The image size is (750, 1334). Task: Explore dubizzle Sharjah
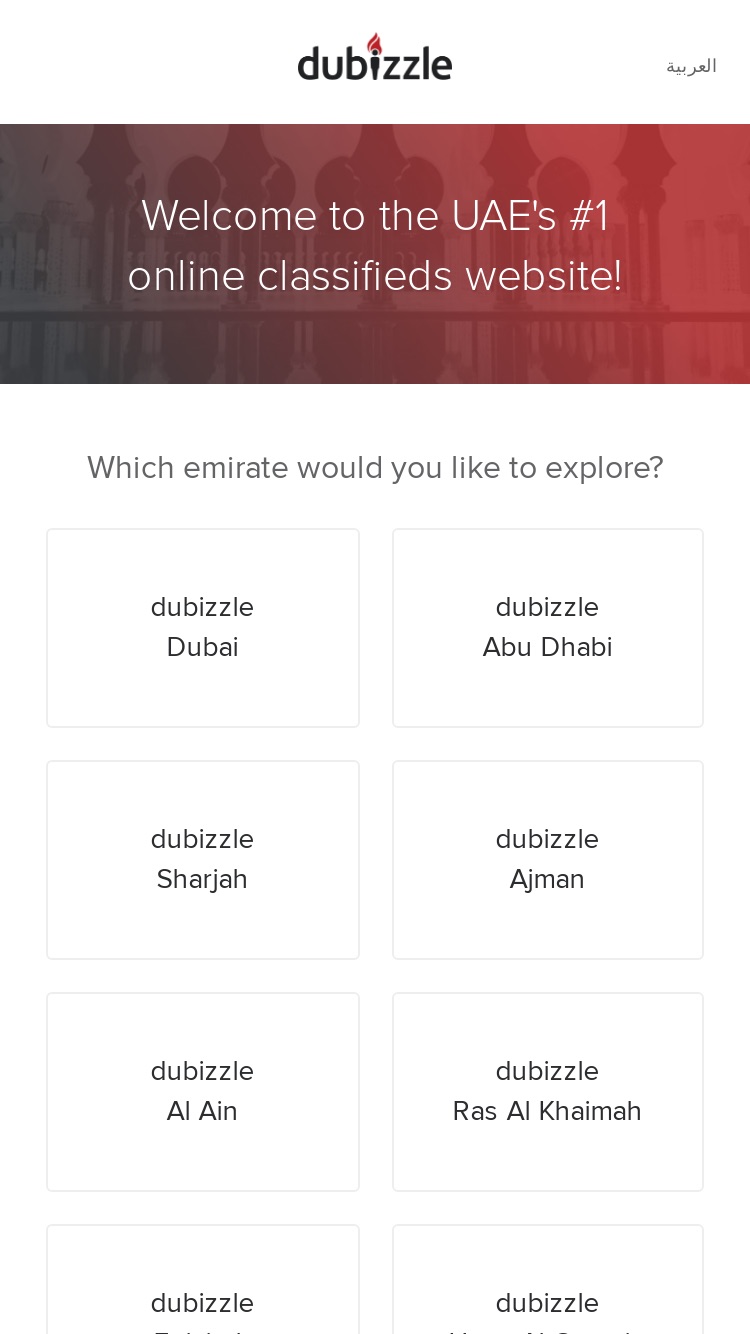(x=203, y=860)
